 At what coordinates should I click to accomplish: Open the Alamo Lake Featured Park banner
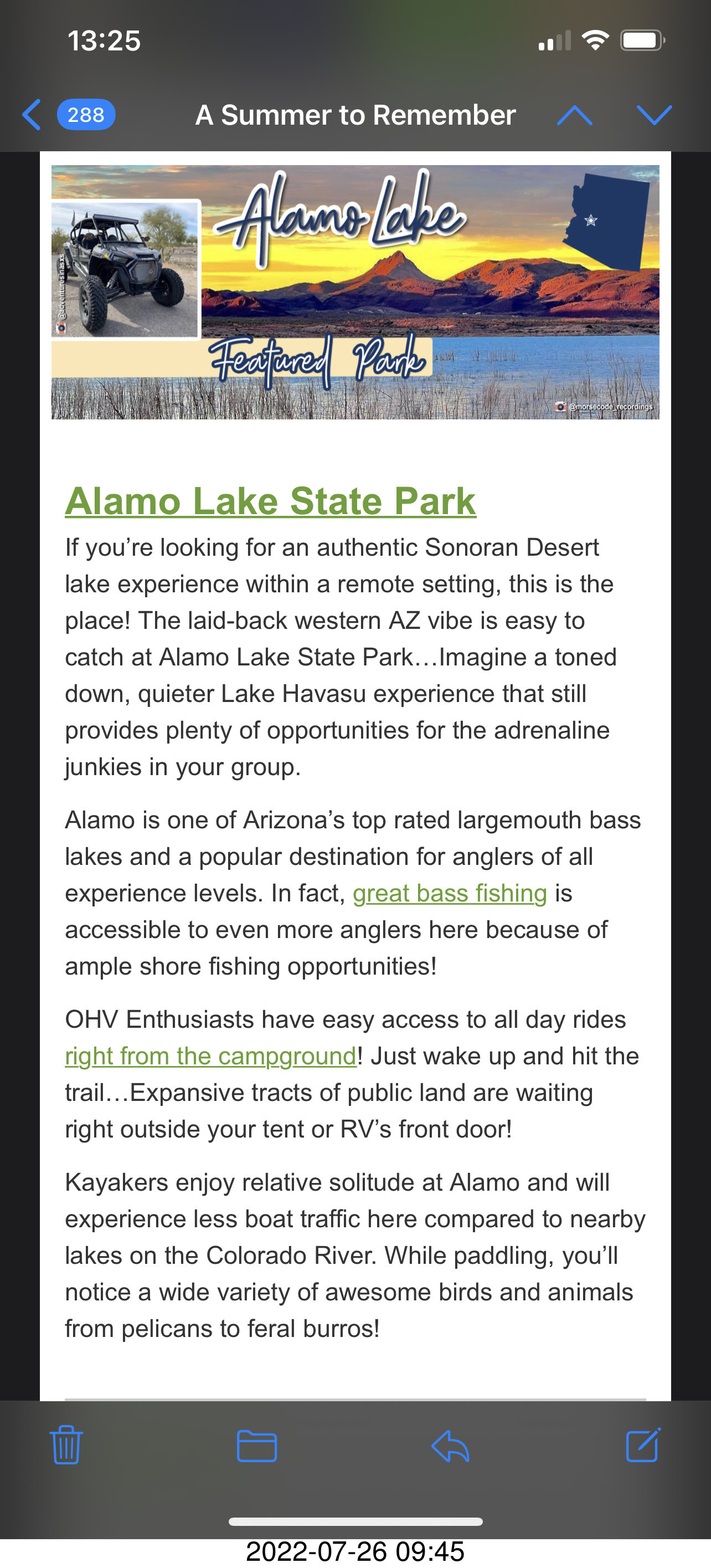pos(355,292)
